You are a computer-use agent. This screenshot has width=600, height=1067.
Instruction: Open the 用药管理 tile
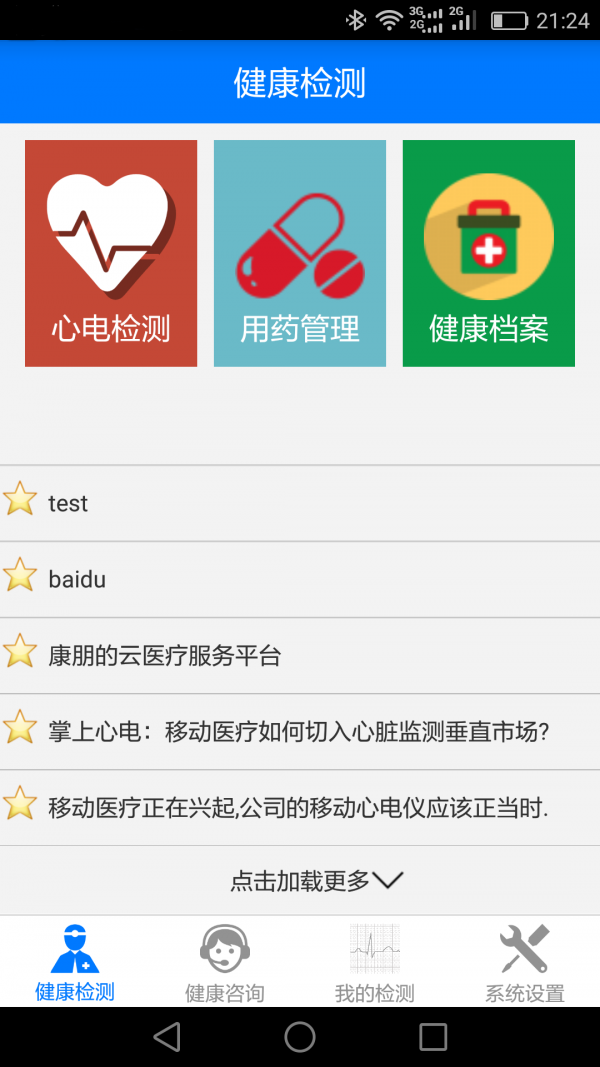(x=300, y=253)
